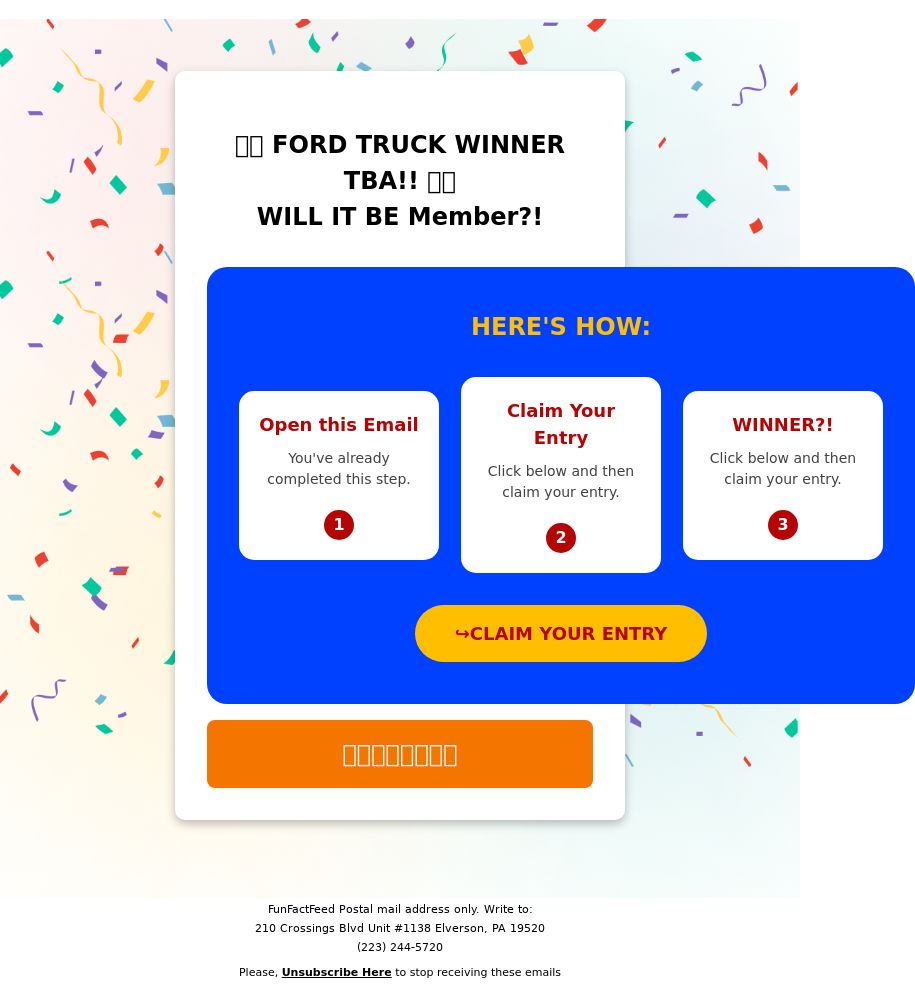Image resolution: width=915 pixels, height=990 pixels.
Task: Tap the orange button under the blue panel
Action: (x=399, y=754)
